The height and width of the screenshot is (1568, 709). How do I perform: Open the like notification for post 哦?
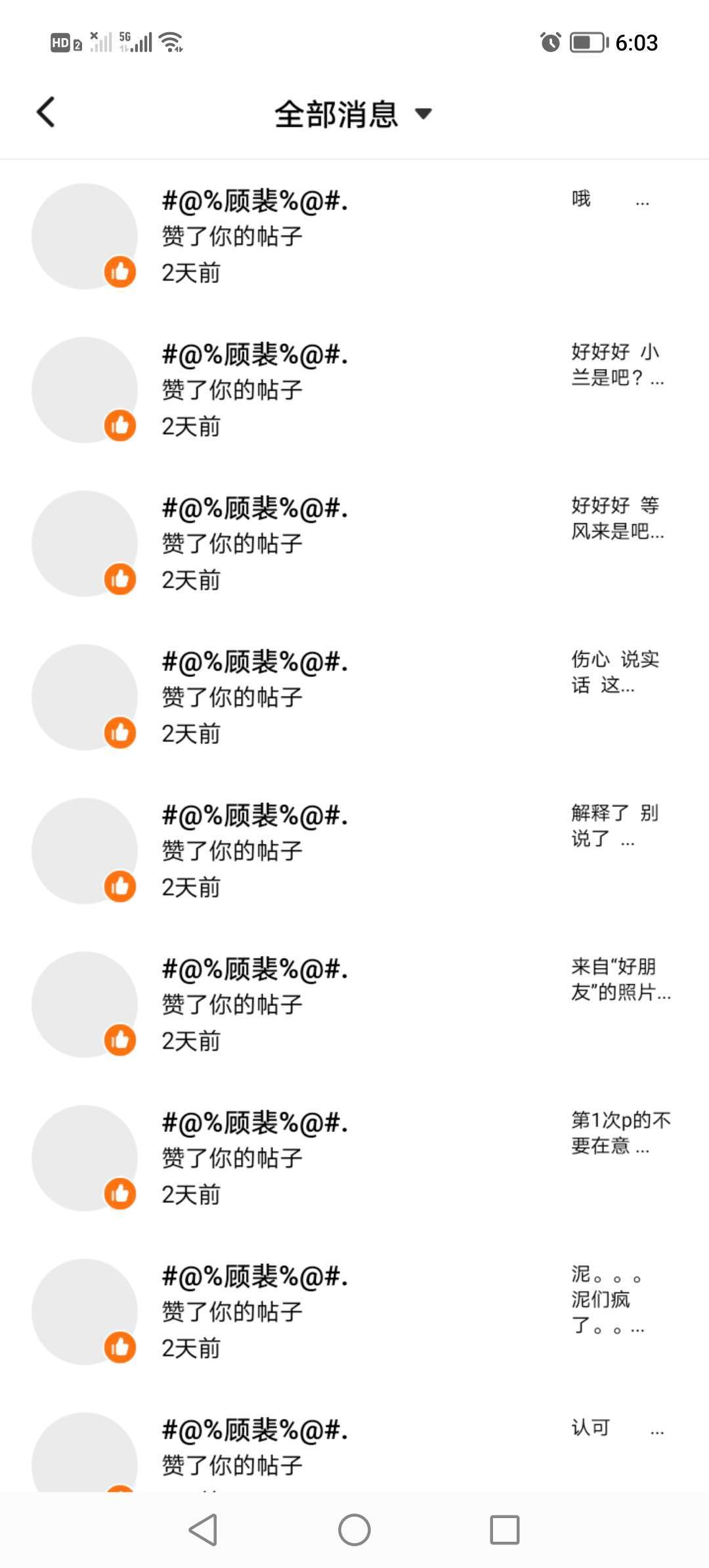[354, 236]
